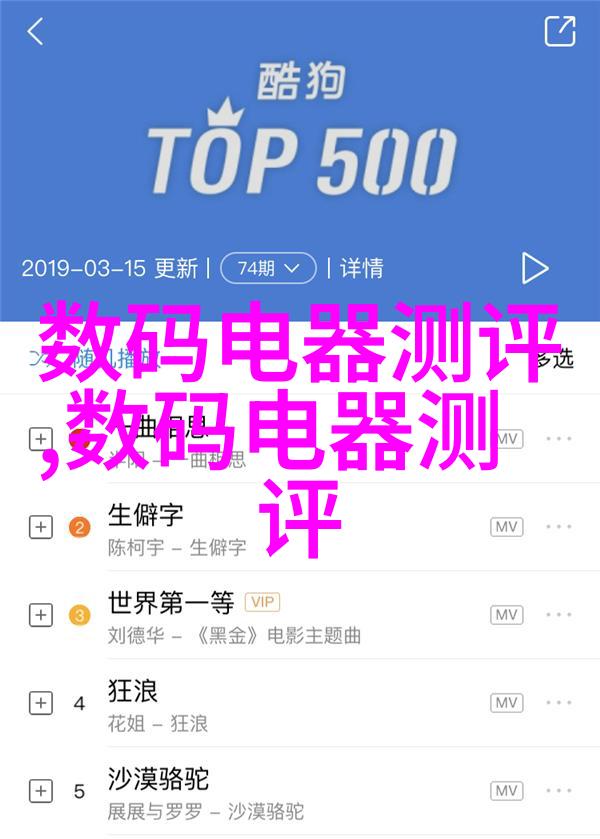
Task: Add 生僻字 to playlist with plus icon
Action: pyautogui.click(x=40, y=528)
